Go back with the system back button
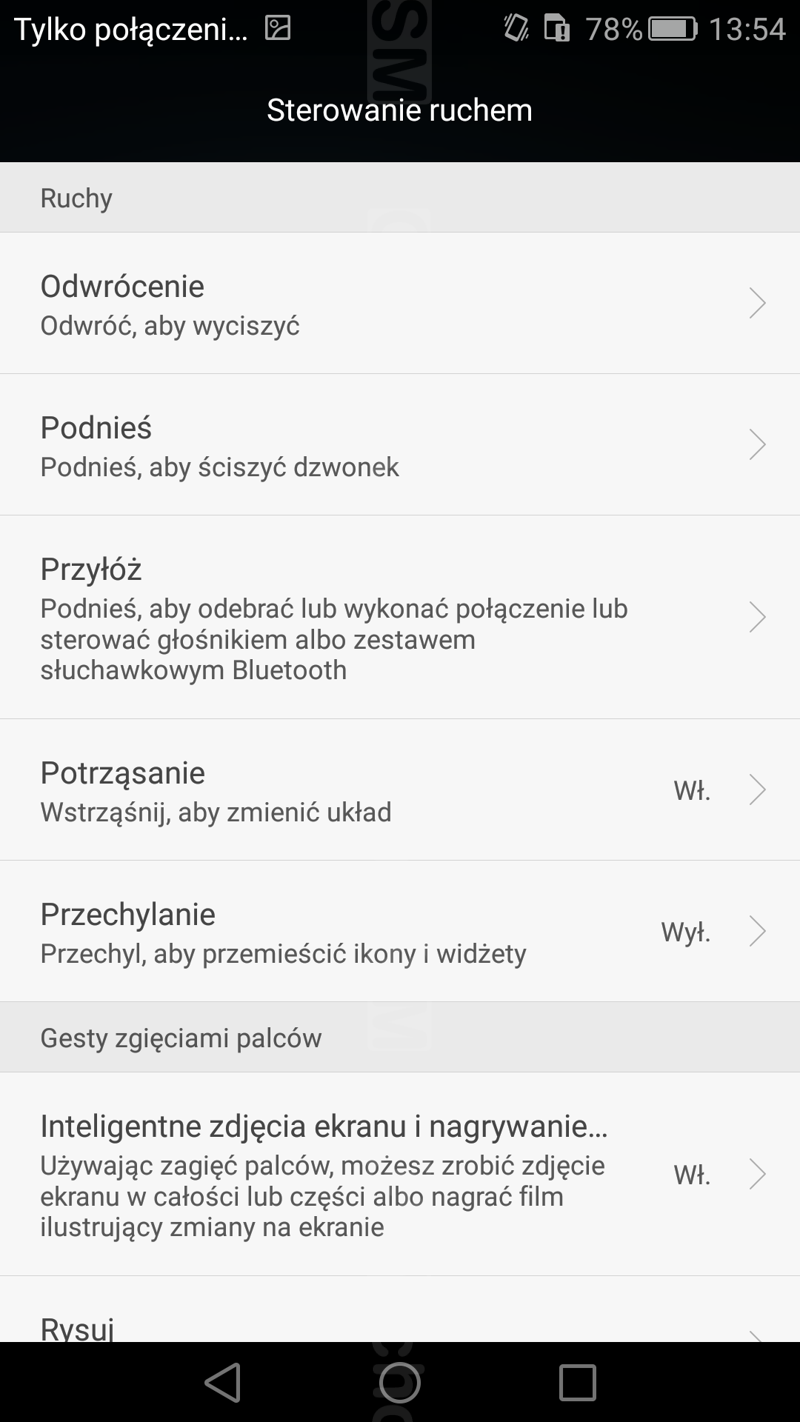Screen dimensions: 800x1422 tap(222, 1382)
